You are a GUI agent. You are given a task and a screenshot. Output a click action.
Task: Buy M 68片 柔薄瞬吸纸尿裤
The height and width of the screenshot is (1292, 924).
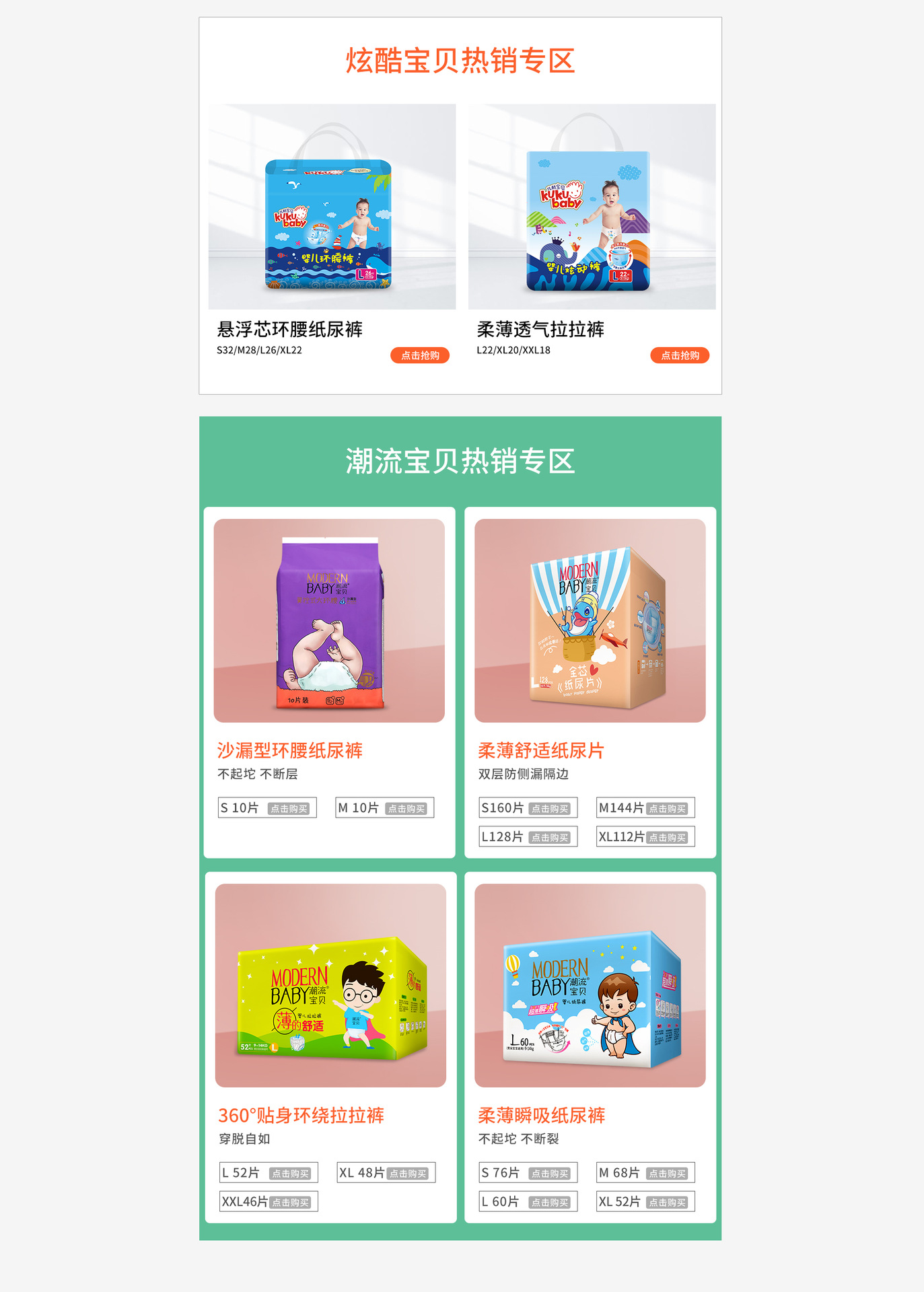667,1174
